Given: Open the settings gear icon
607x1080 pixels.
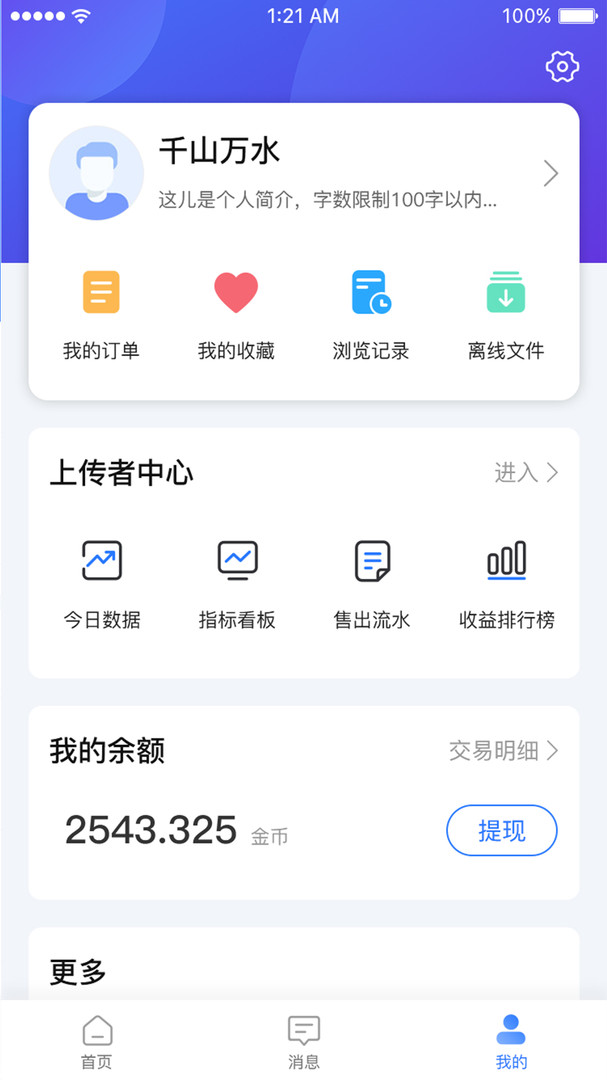Looking at the screenshot, I should click(562, 67).
